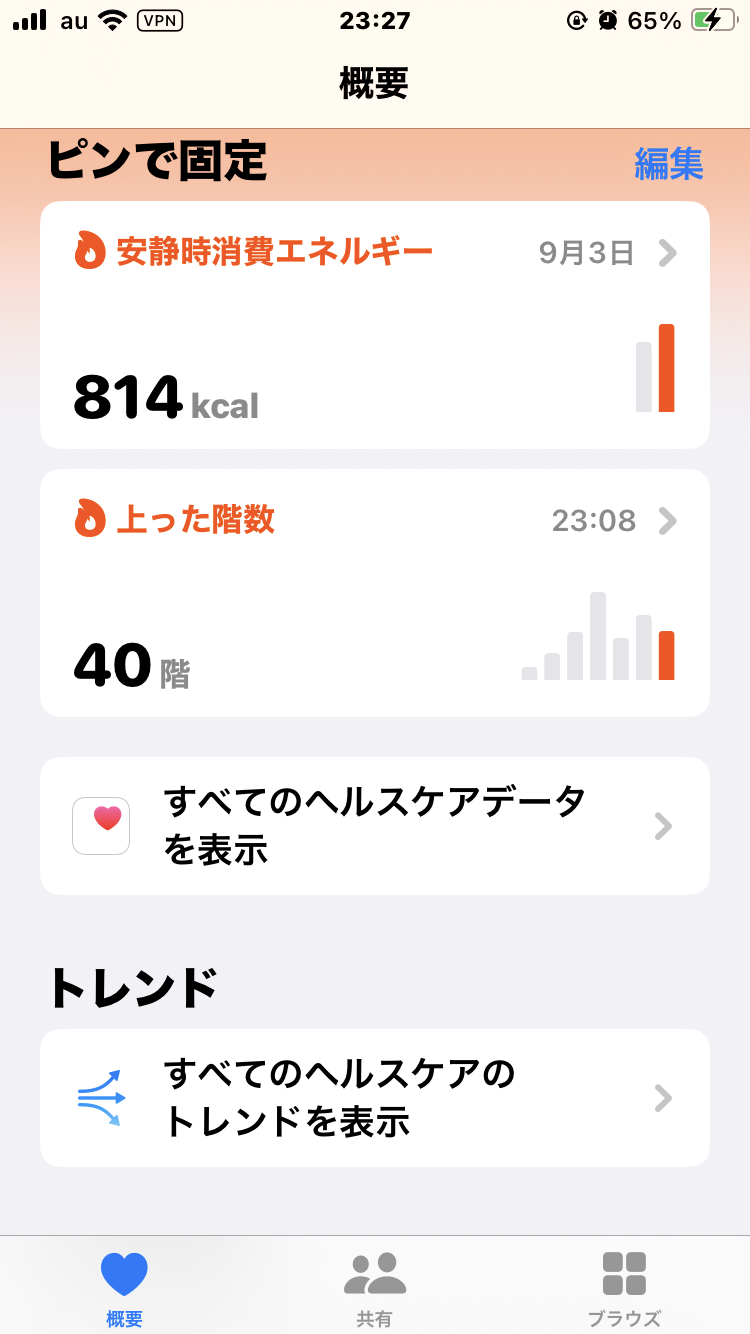
Task: Open the 安静時消費エネルギー card
Action: click(x=374, y=325)
